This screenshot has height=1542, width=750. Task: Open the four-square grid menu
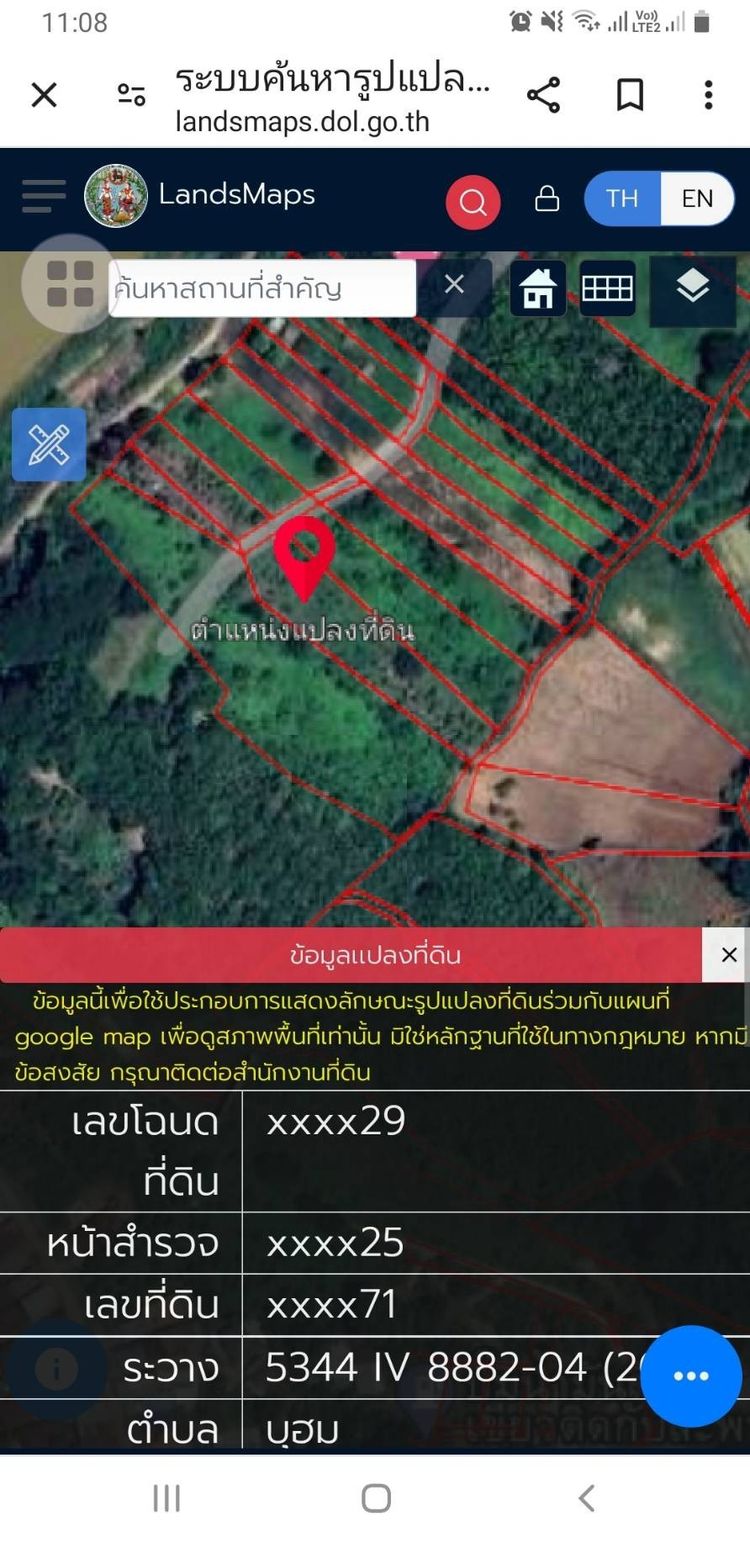[70, 284]
